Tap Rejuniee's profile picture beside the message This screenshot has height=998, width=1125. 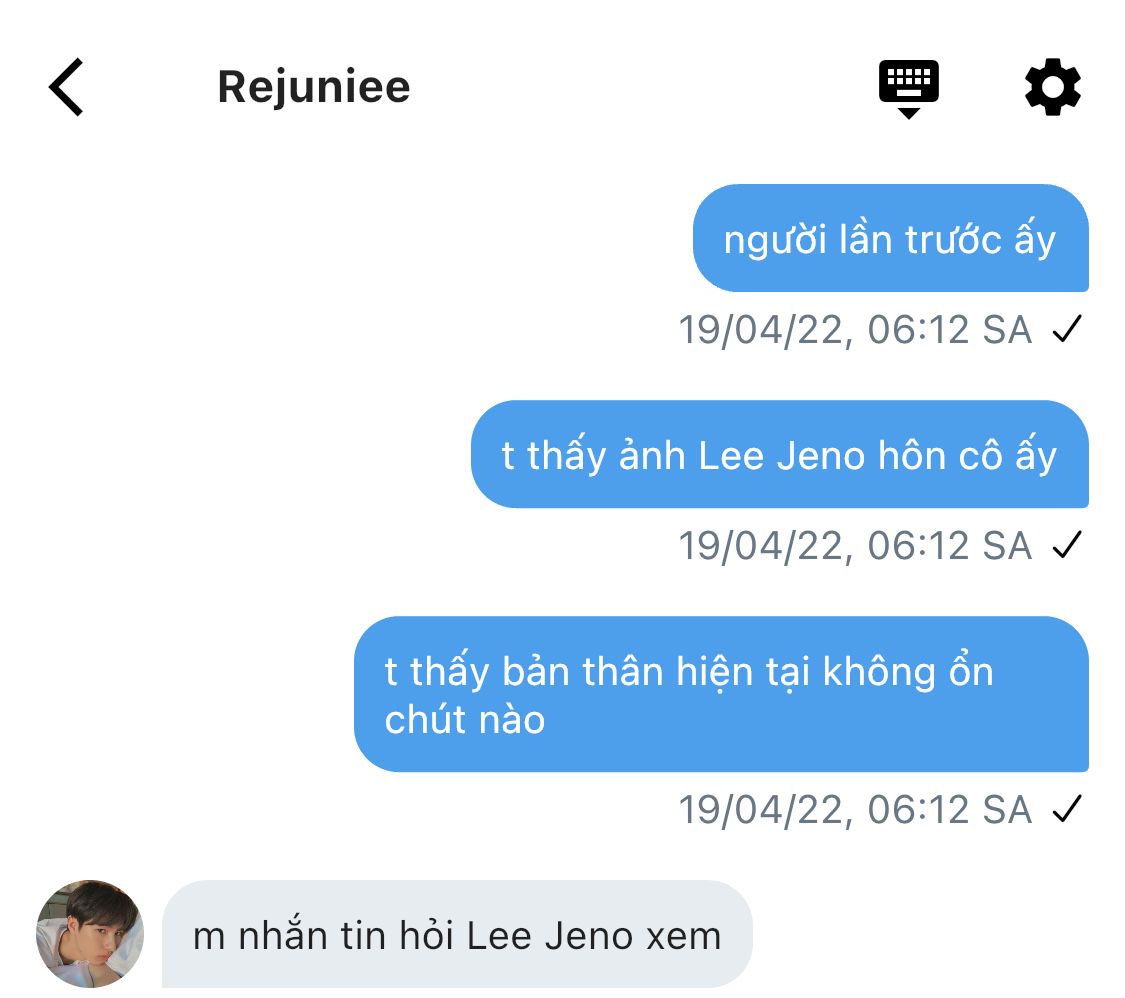[90, 934]
